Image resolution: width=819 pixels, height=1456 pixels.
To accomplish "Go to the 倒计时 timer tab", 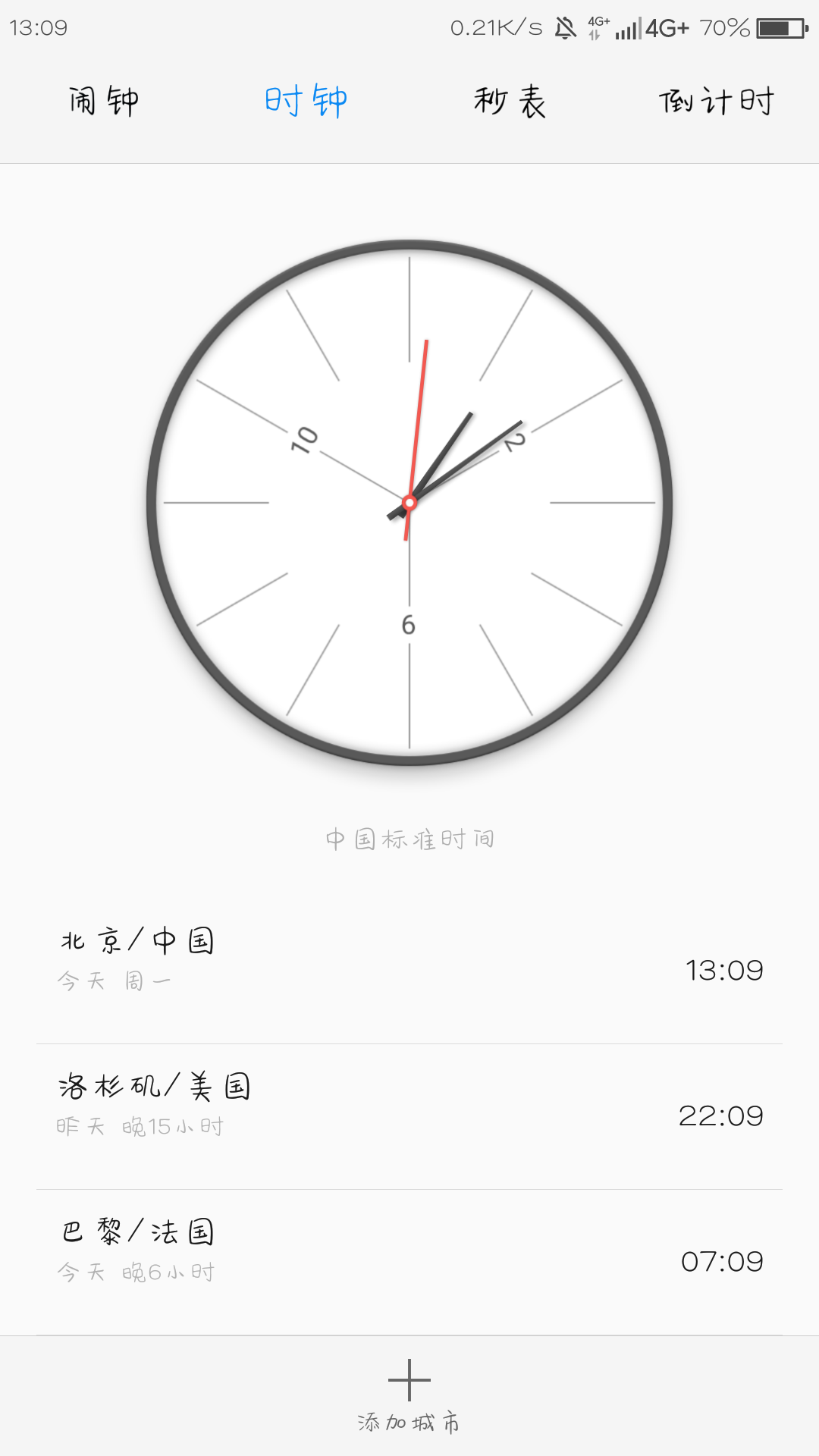I will coord(716,102).
